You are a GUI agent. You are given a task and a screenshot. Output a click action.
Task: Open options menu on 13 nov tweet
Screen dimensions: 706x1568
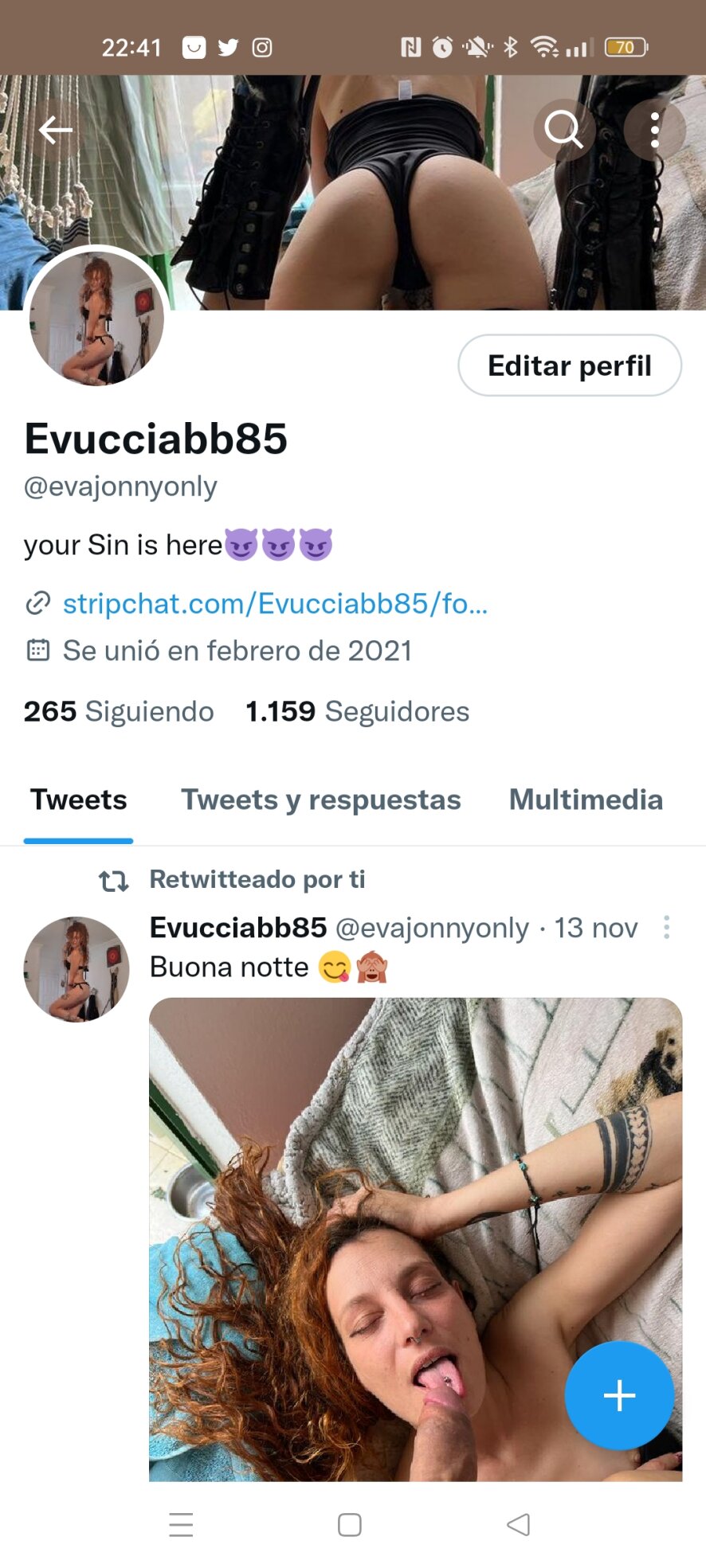pos(666,927)
